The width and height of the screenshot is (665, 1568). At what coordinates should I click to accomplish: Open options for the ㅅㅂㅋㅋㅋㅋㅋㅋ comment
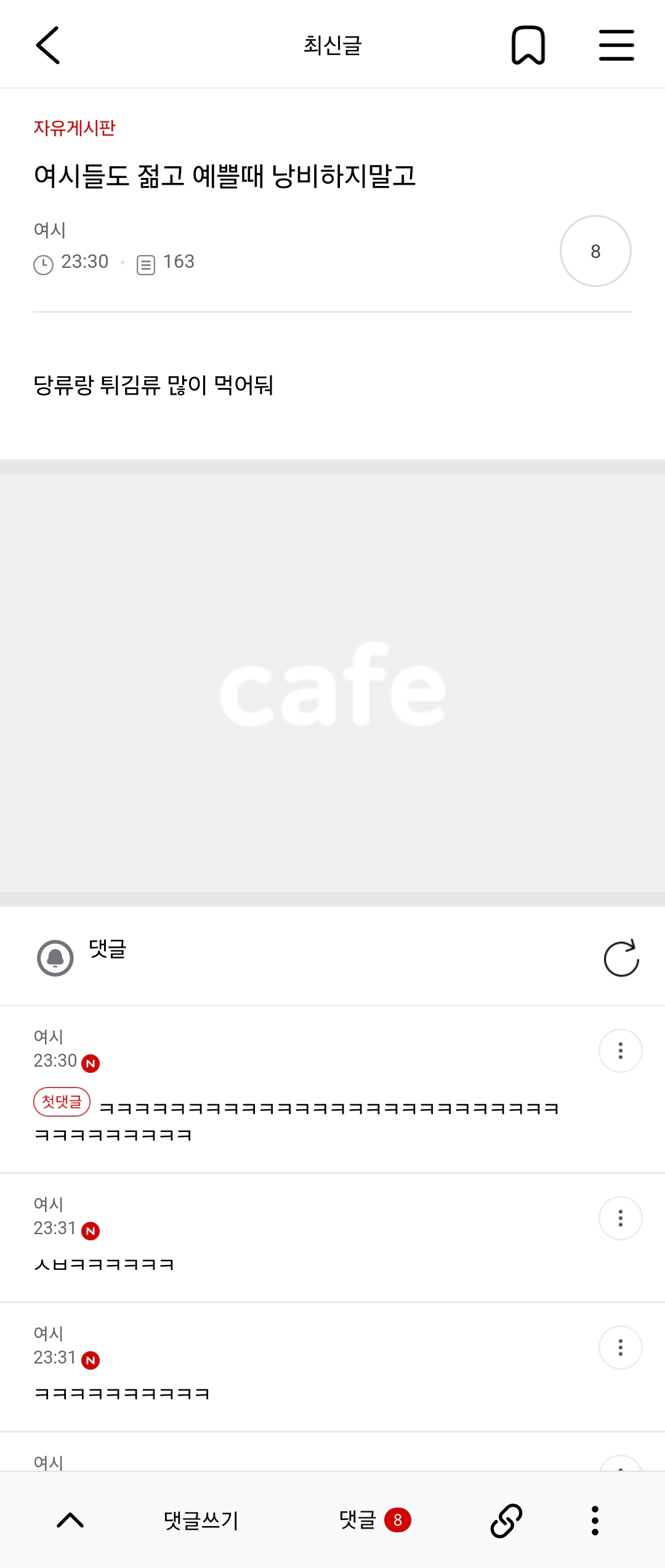621,1218
